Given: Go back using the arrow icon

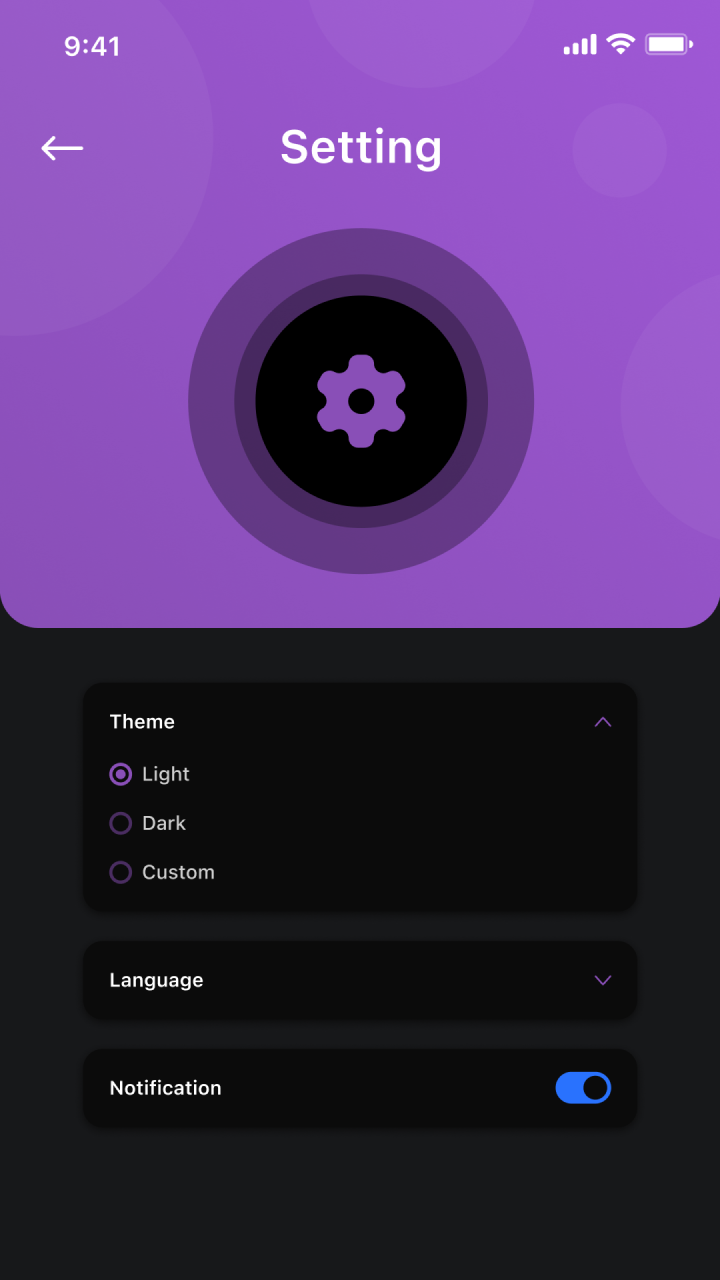Looking at the screenshot, I should tap(62, 148).
